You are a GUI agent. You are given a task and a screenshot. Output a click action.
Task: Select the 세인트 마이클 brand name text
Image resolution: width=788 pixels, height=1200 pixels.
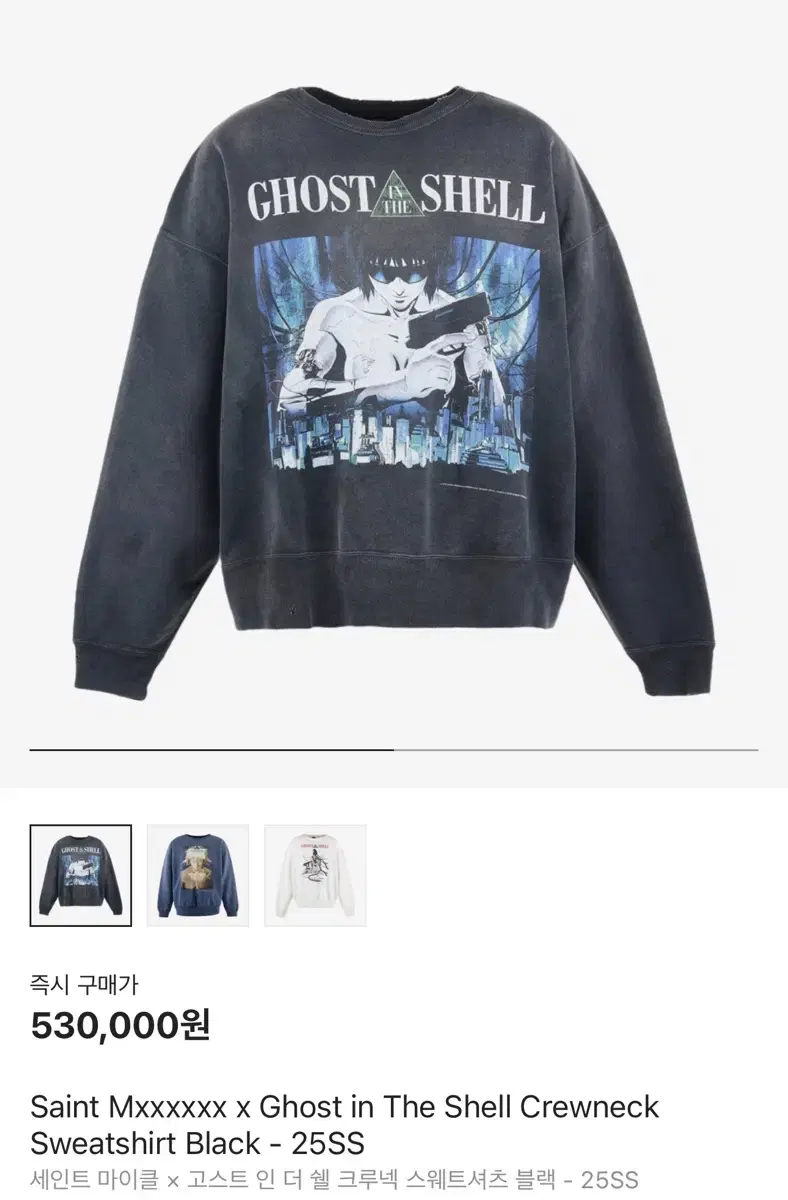[x=70, y=1180]
